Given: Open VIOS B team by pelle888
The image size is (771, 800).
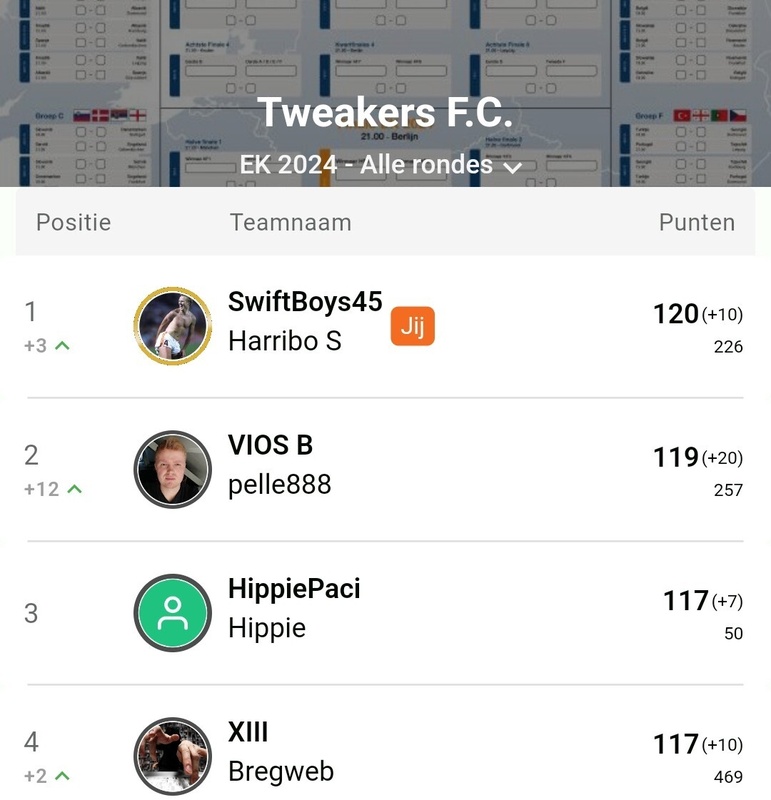Looking at the screenshot, I should coord(270,446).
